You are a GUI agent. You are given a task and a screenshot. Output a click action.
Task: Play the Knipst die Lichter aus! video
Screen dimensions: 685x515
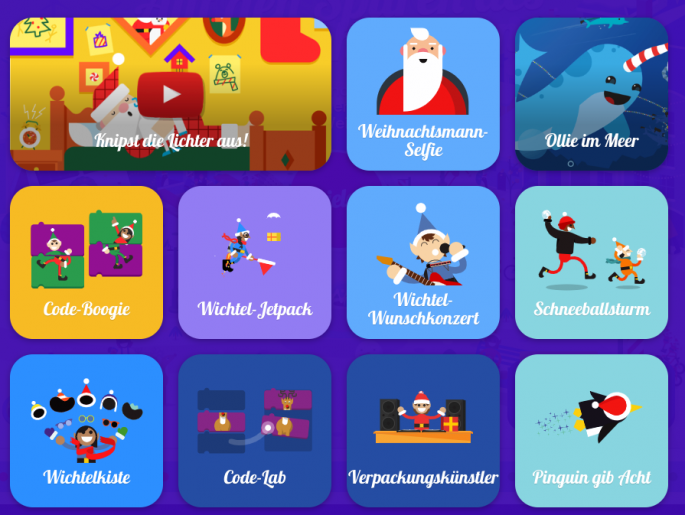[x=171, y=95]
